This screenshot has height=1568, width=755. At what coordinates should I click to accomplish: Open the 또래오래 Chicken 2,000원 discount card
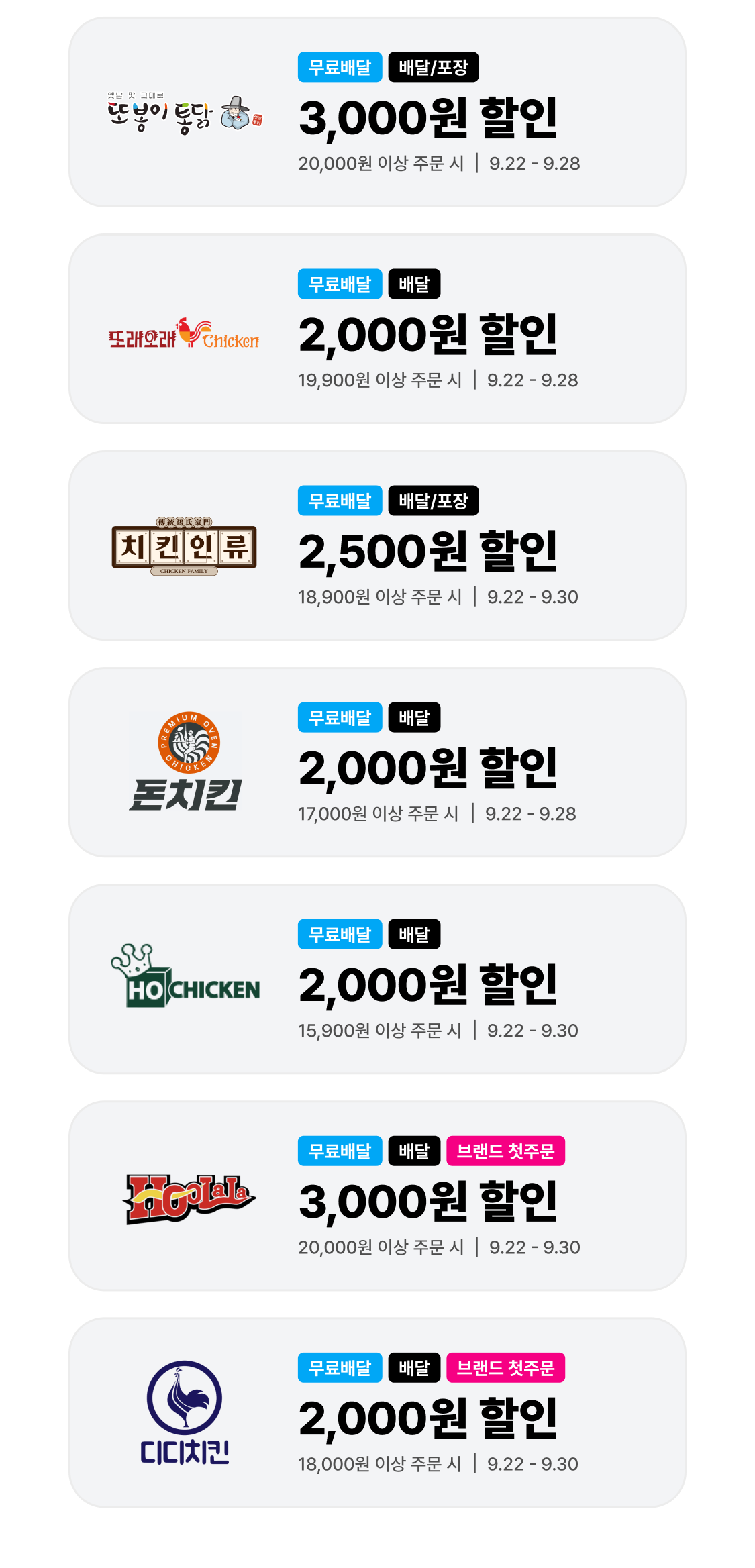tap(377, 329)
